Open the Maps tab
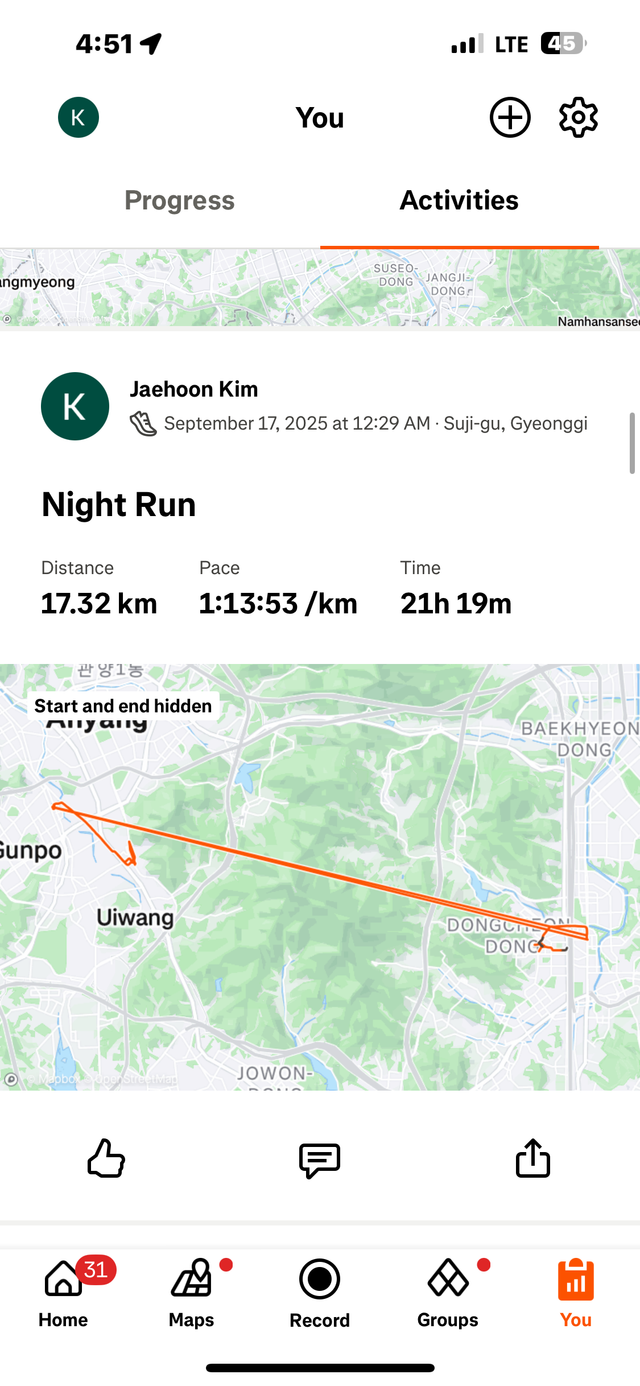This screenshot has height=1386, width=640. (x=191, y=1293)
